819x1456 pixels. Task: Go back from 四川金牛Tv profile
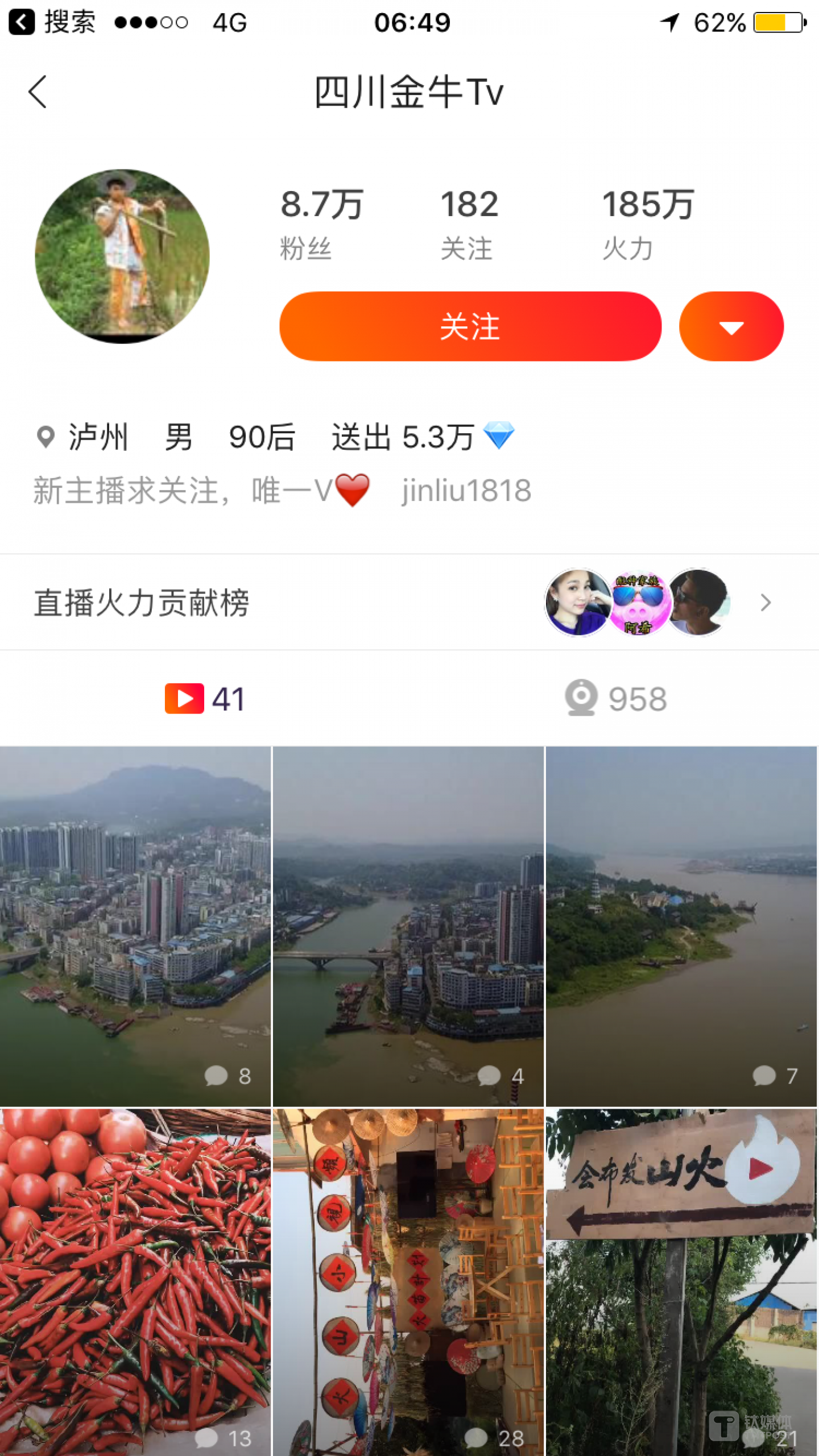[38, 92]
